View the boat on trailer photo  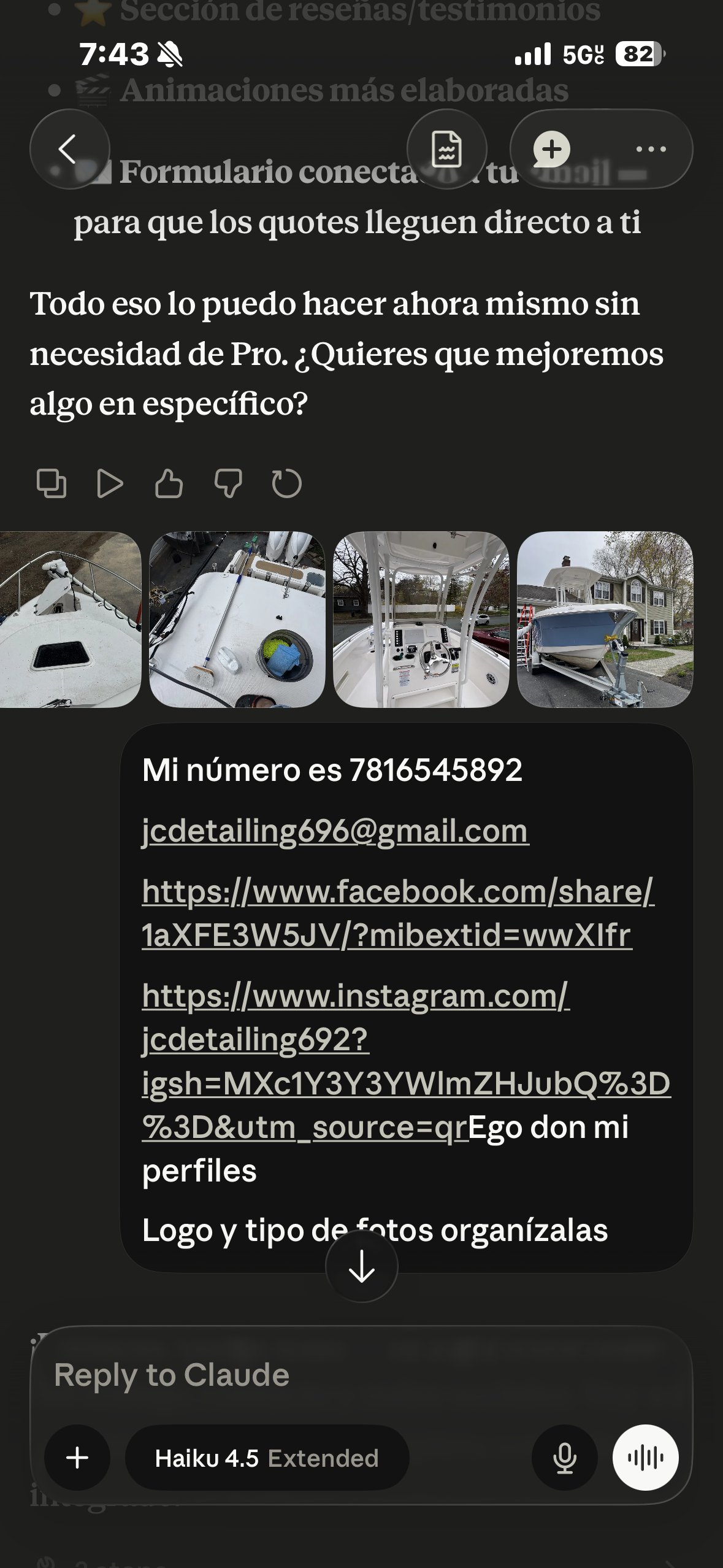tap(605, 620)
